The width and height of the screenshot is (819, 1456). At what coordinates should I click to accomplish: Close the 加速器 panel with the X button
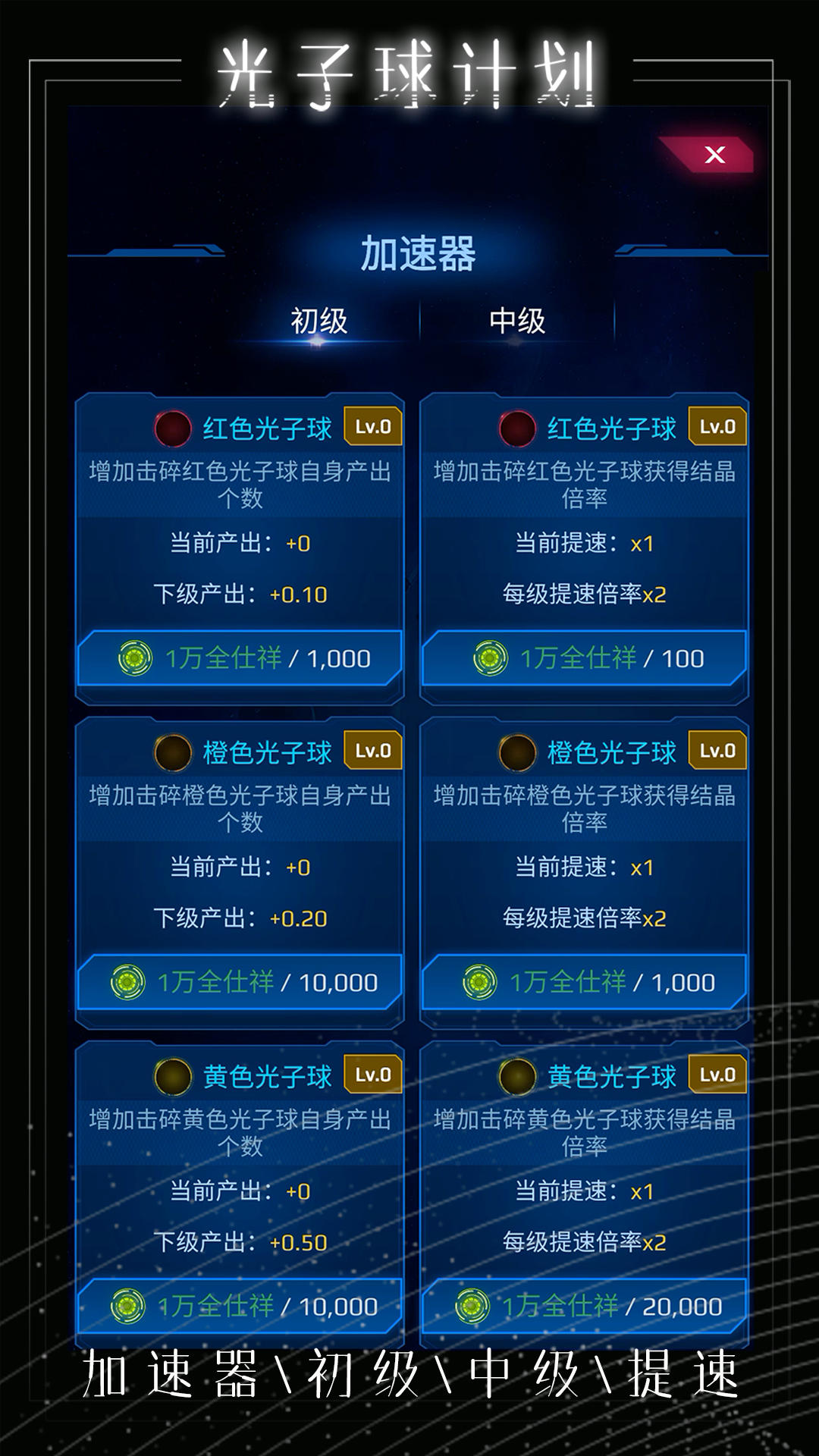point(714,155)
